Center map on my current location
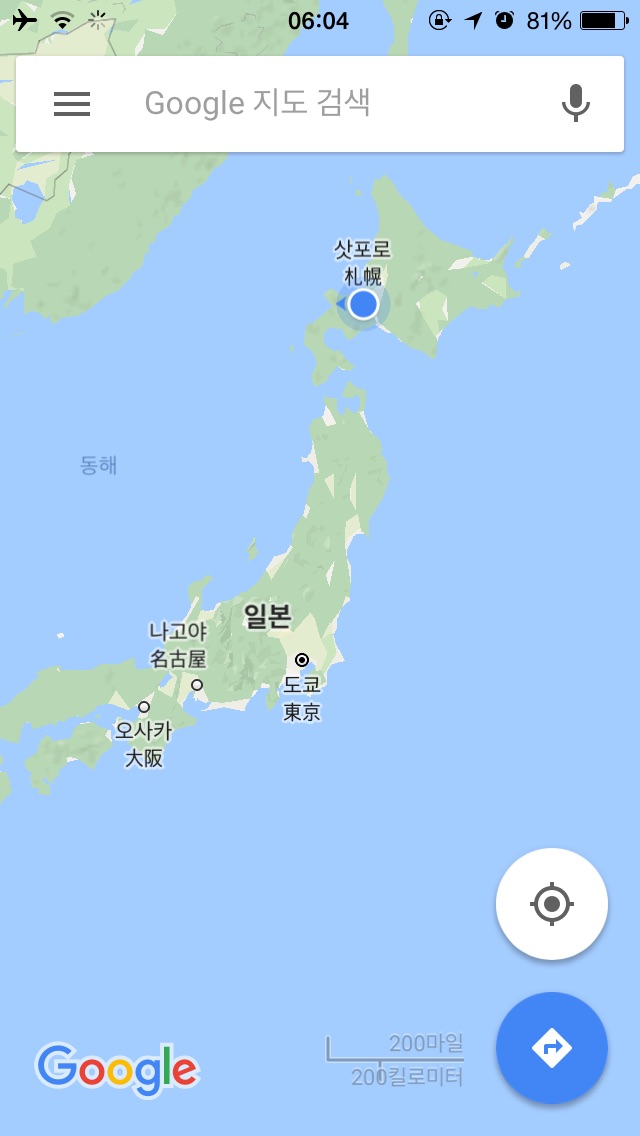Viewport: 640px width, 1136px height. pyautogui.click(x=551, y=904)
